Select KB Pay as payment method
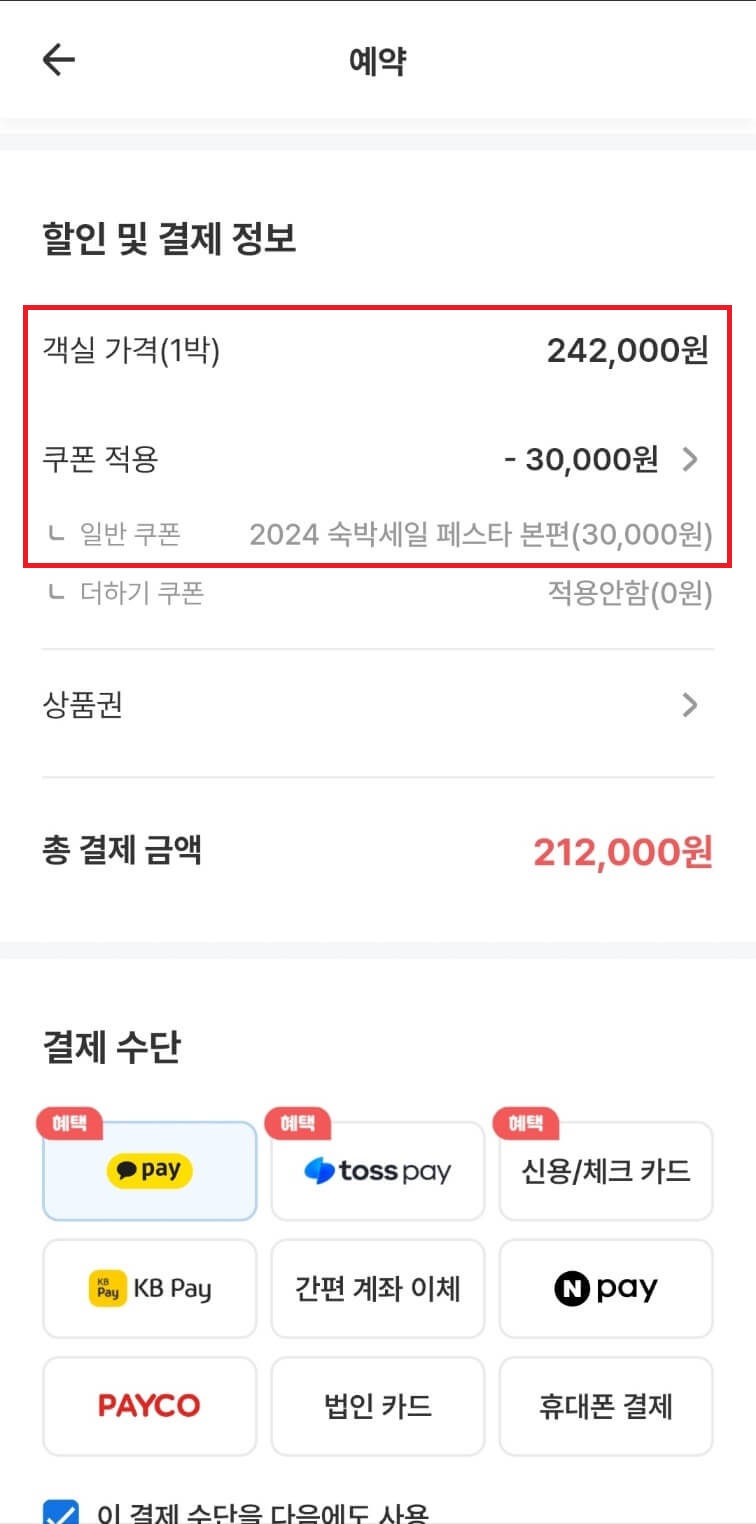This screenshot has height=1524, width=756. point(149,1289)
